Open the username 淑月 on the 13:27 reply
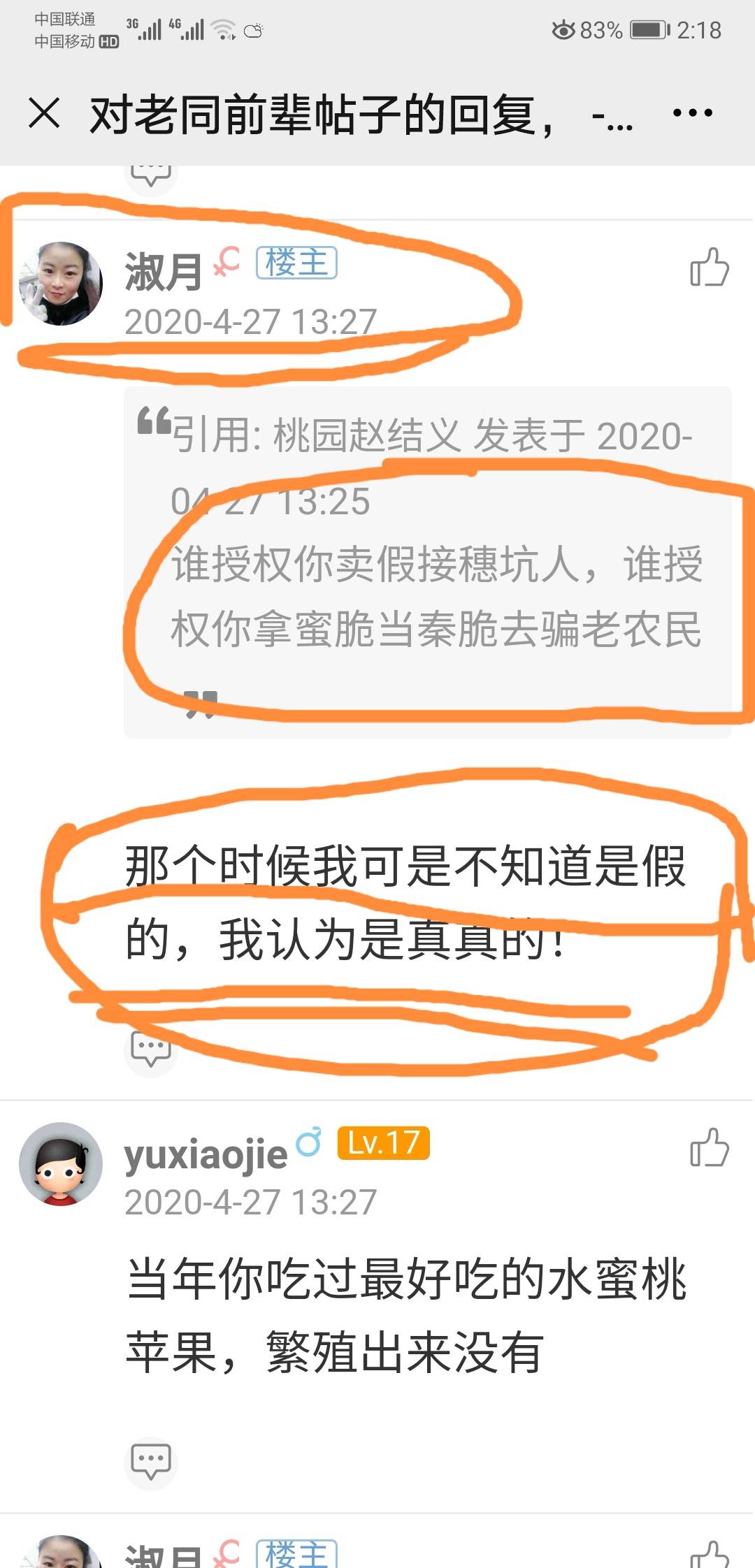This screenshot has height=1568, width=755. click(x=164, y=272)
